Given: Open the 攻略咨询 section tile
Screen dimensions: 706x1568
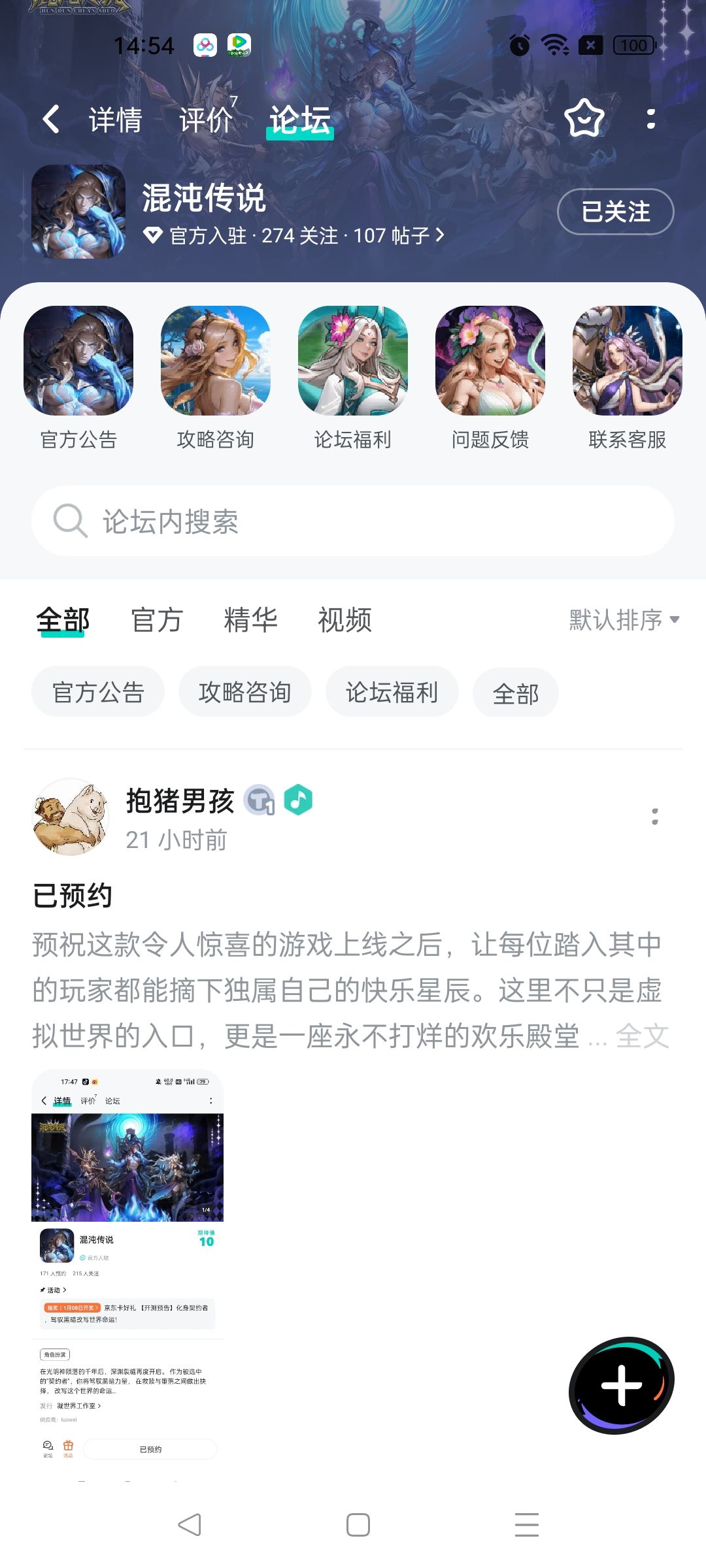Looking at the screenshot, I should coord(216,379).
